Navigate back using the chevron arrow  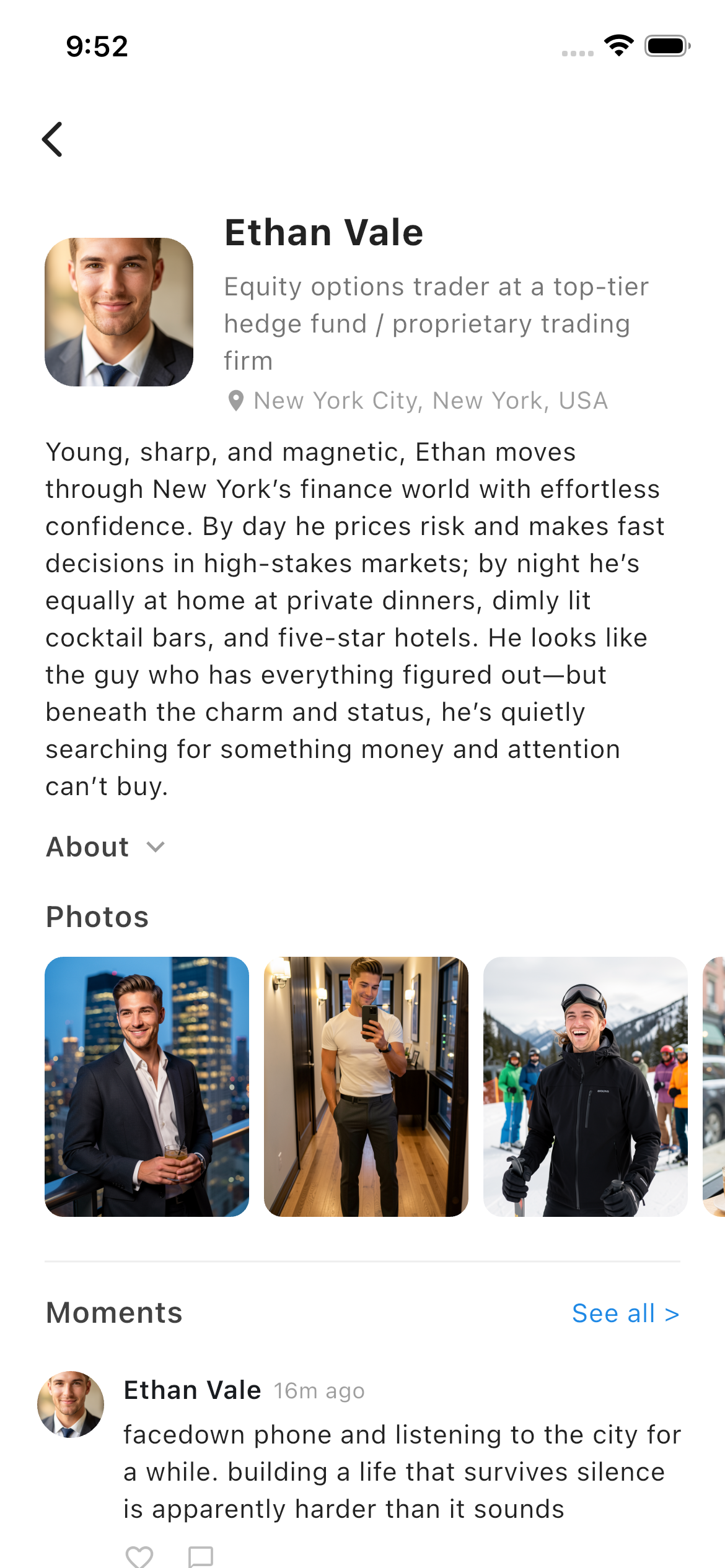coord(55,139)
